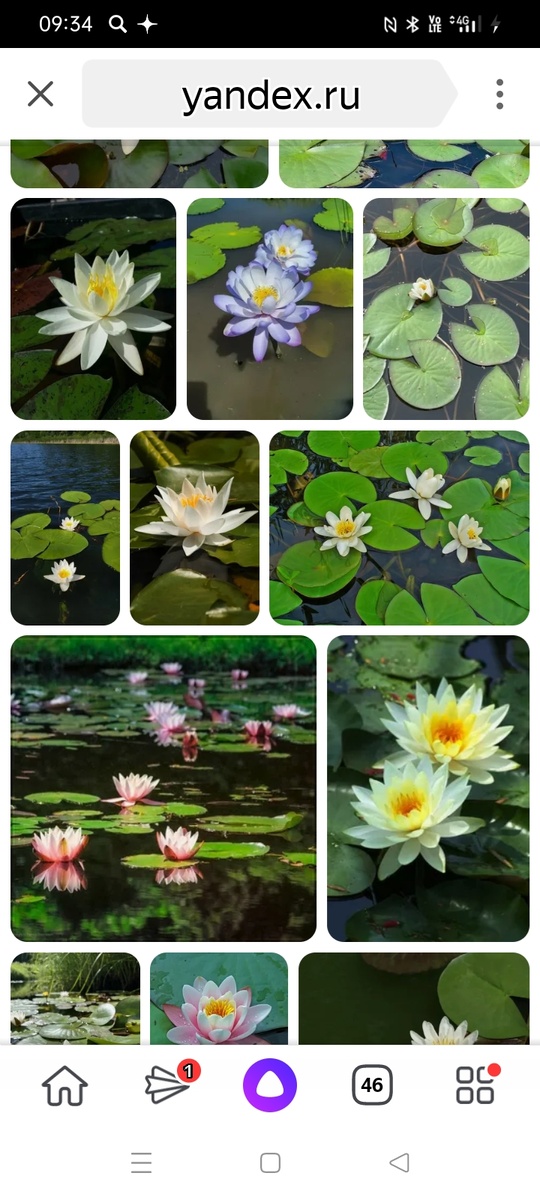View the two yellow-centered lilies photo
This screenshot has width=540, height=1200.
tap(428, 789)
